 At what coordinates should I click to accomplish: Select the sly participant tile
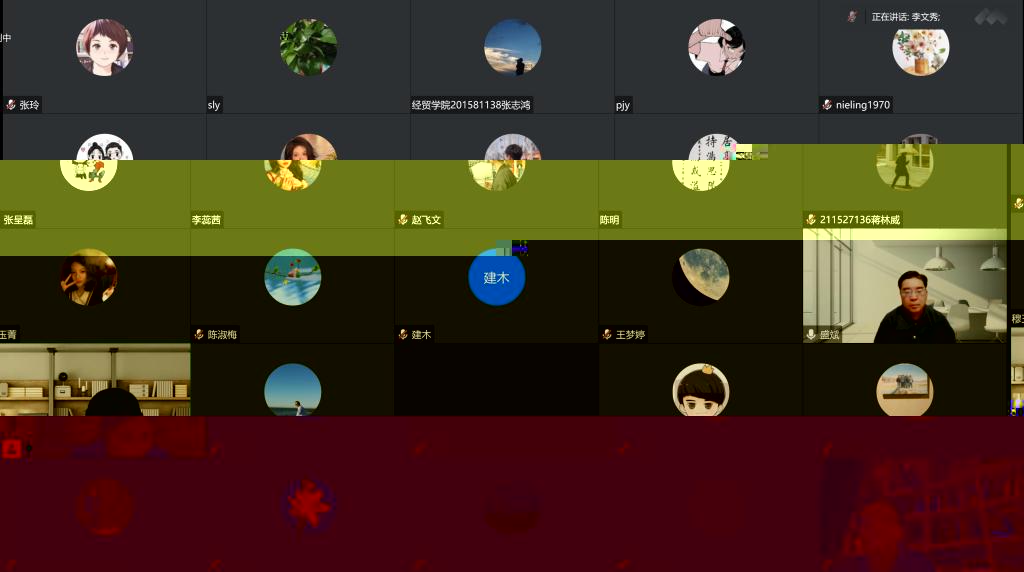(308, 55)
